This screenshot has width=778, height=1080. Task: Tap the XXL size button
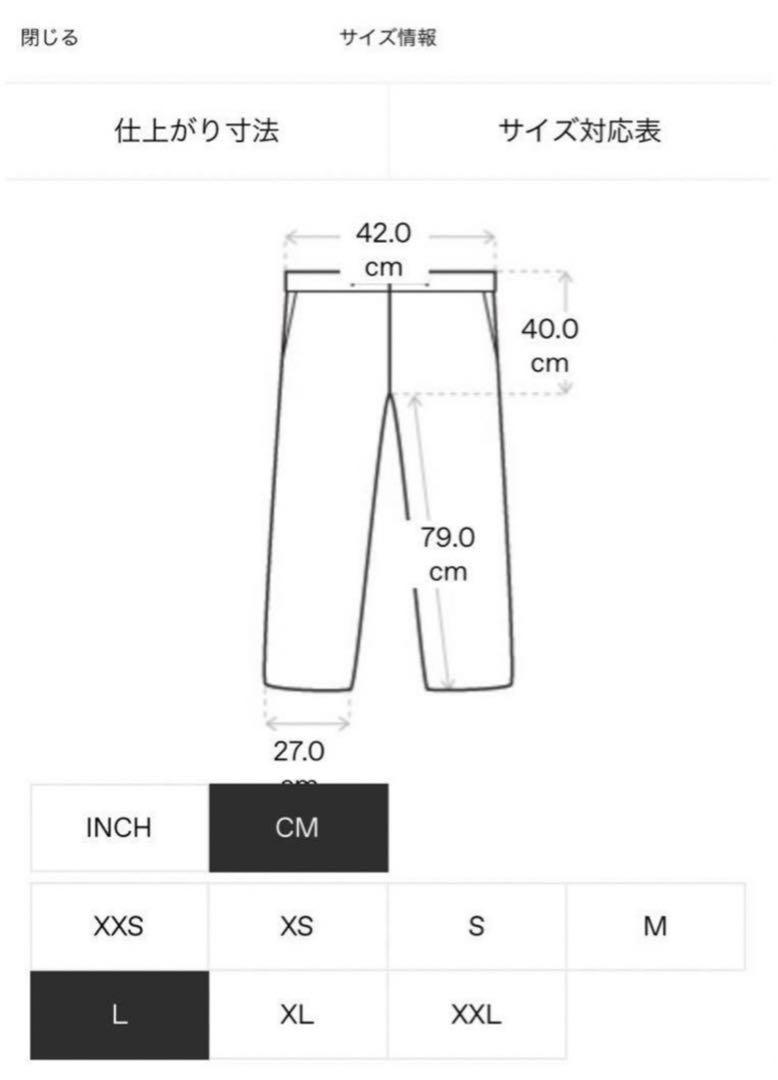[476, 1016]
